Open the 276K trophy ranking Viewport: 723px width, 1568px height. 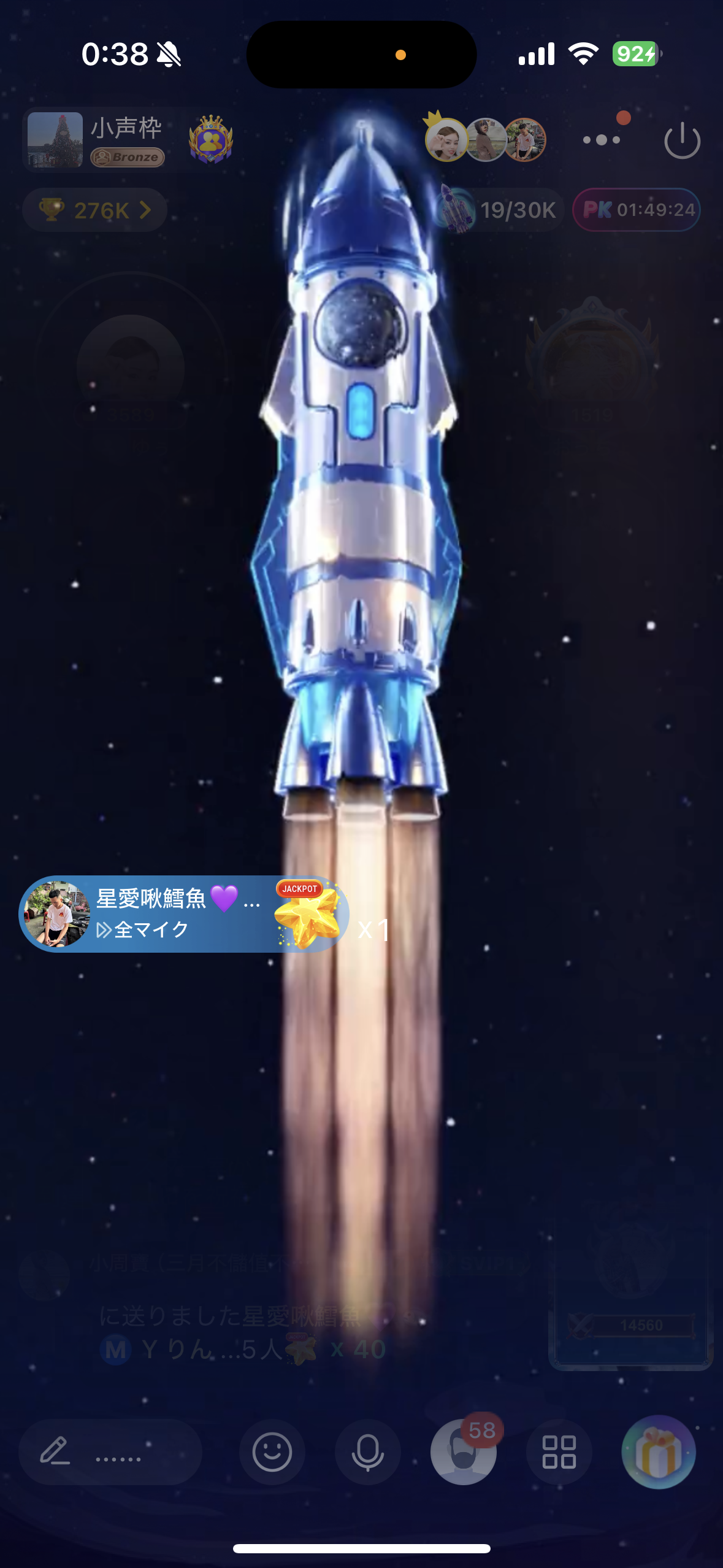95,210
